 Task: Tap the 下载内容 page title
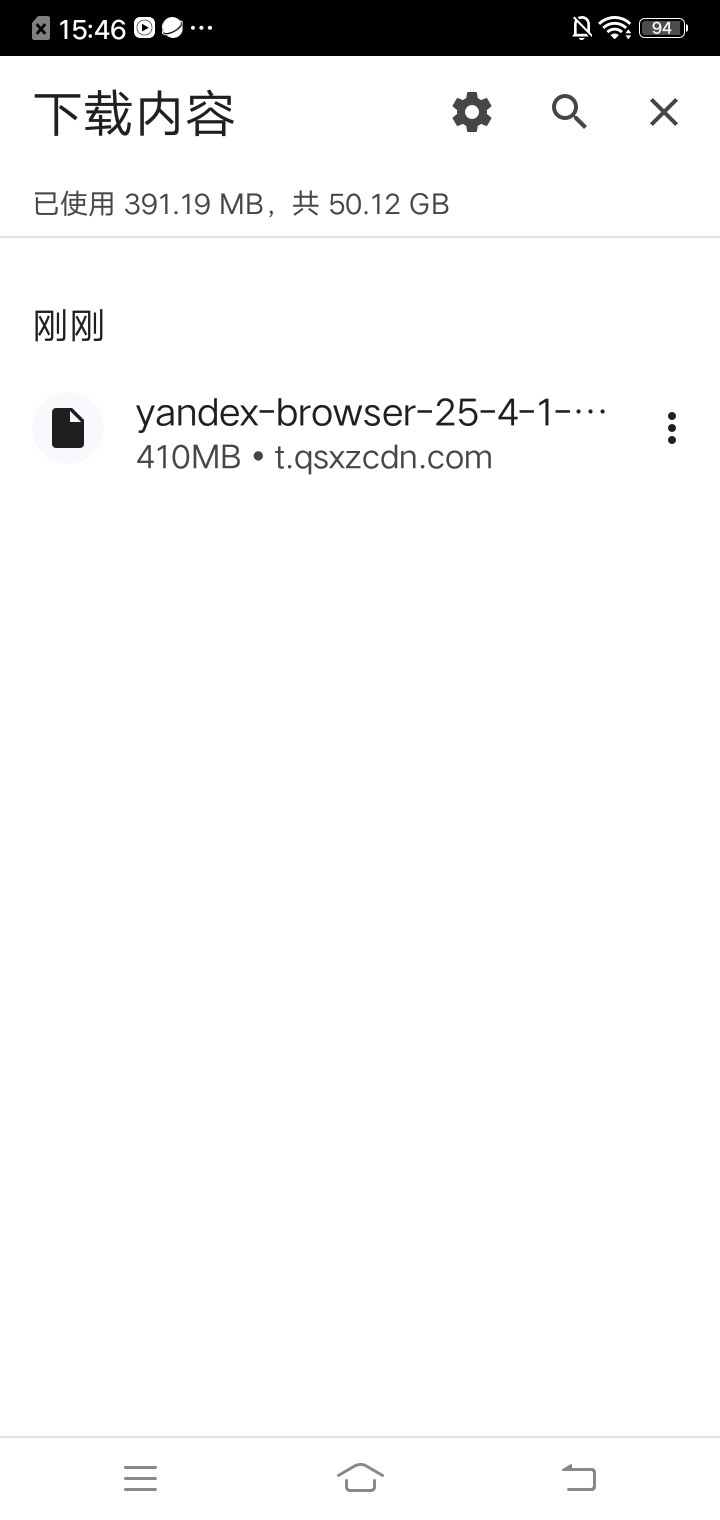click(x=134, y=112)
